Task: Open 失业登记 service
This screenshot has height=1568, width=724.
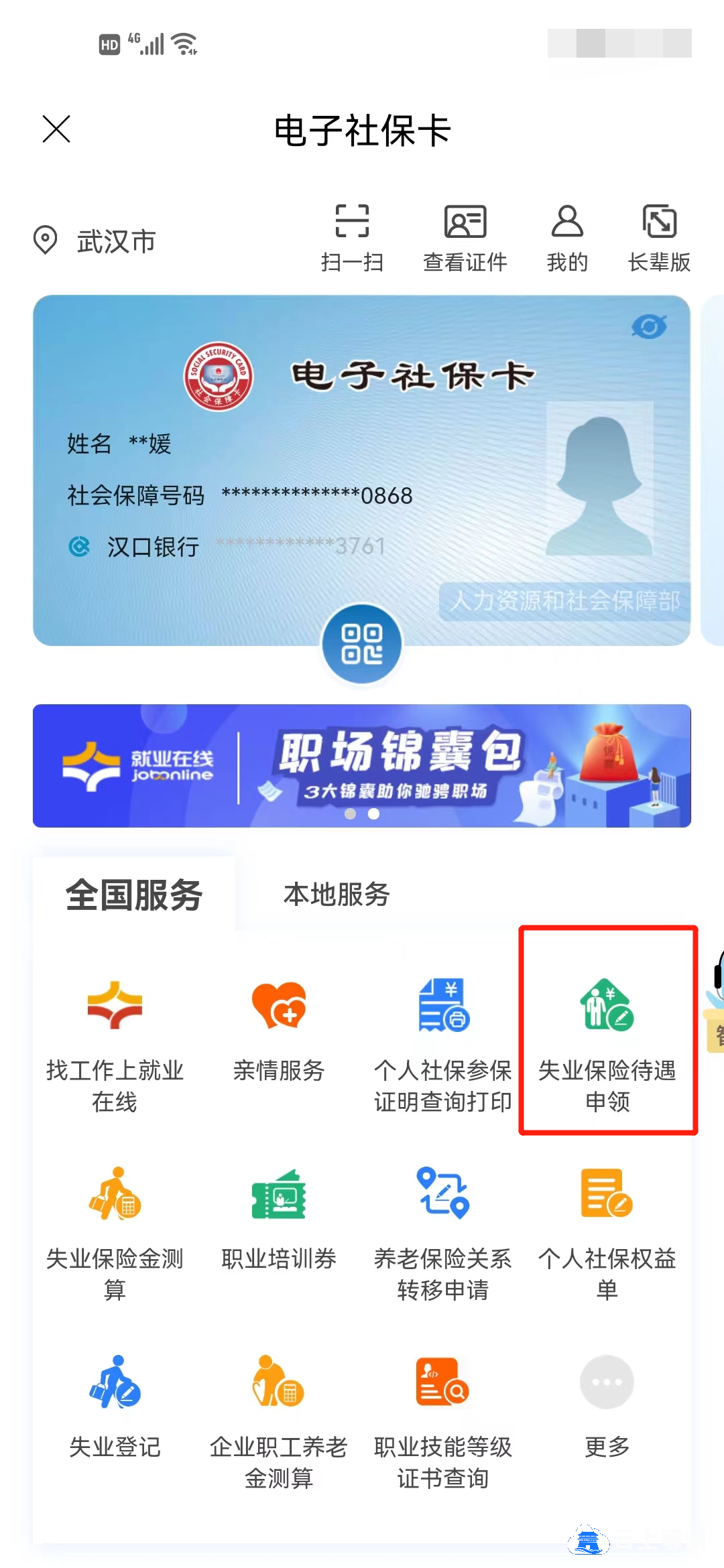Action: [115, 1406]
